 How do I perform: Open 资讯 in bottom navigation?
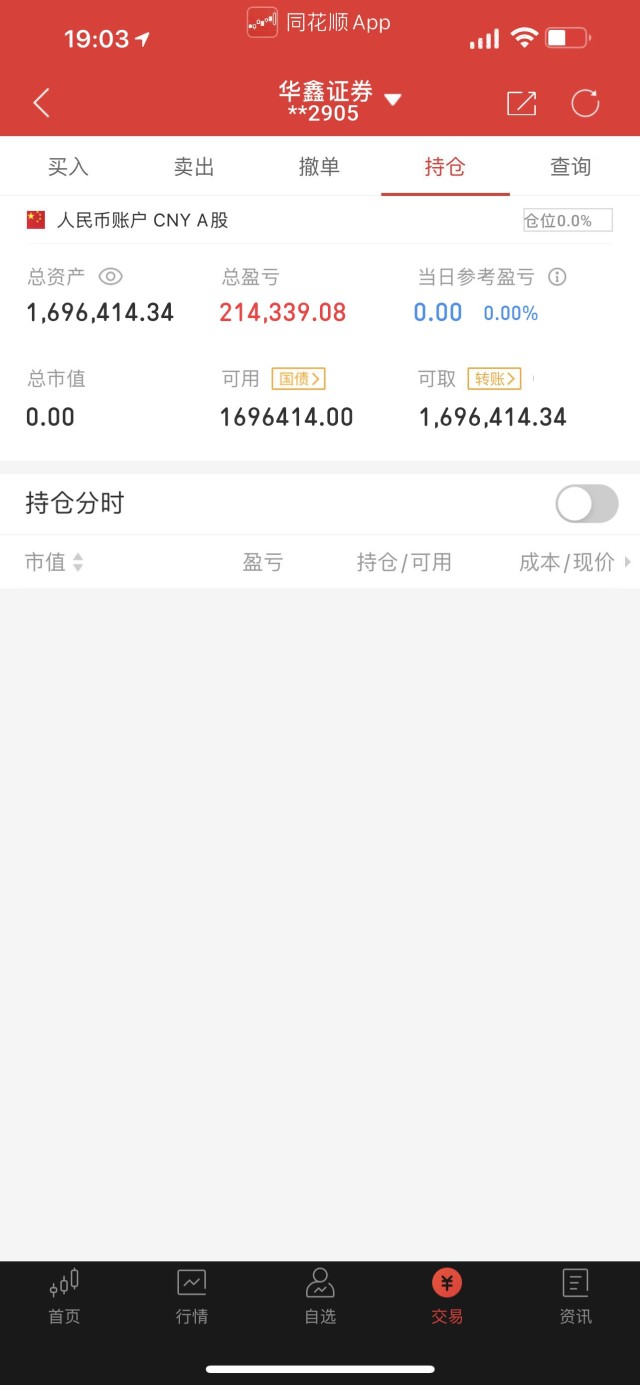(575, 1296)
